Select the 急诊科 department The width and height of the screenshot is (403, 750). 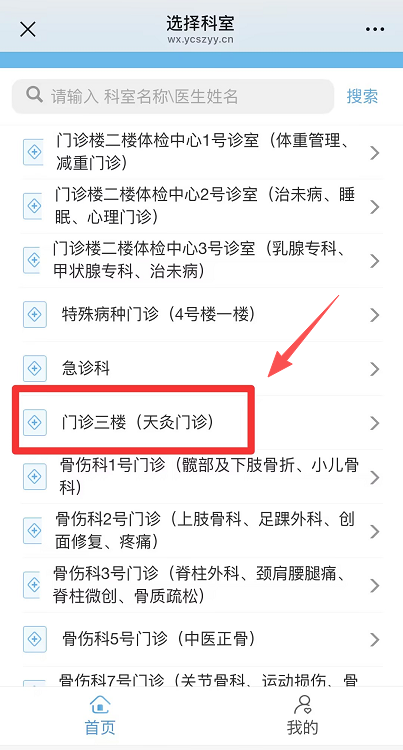pos(201,369)
